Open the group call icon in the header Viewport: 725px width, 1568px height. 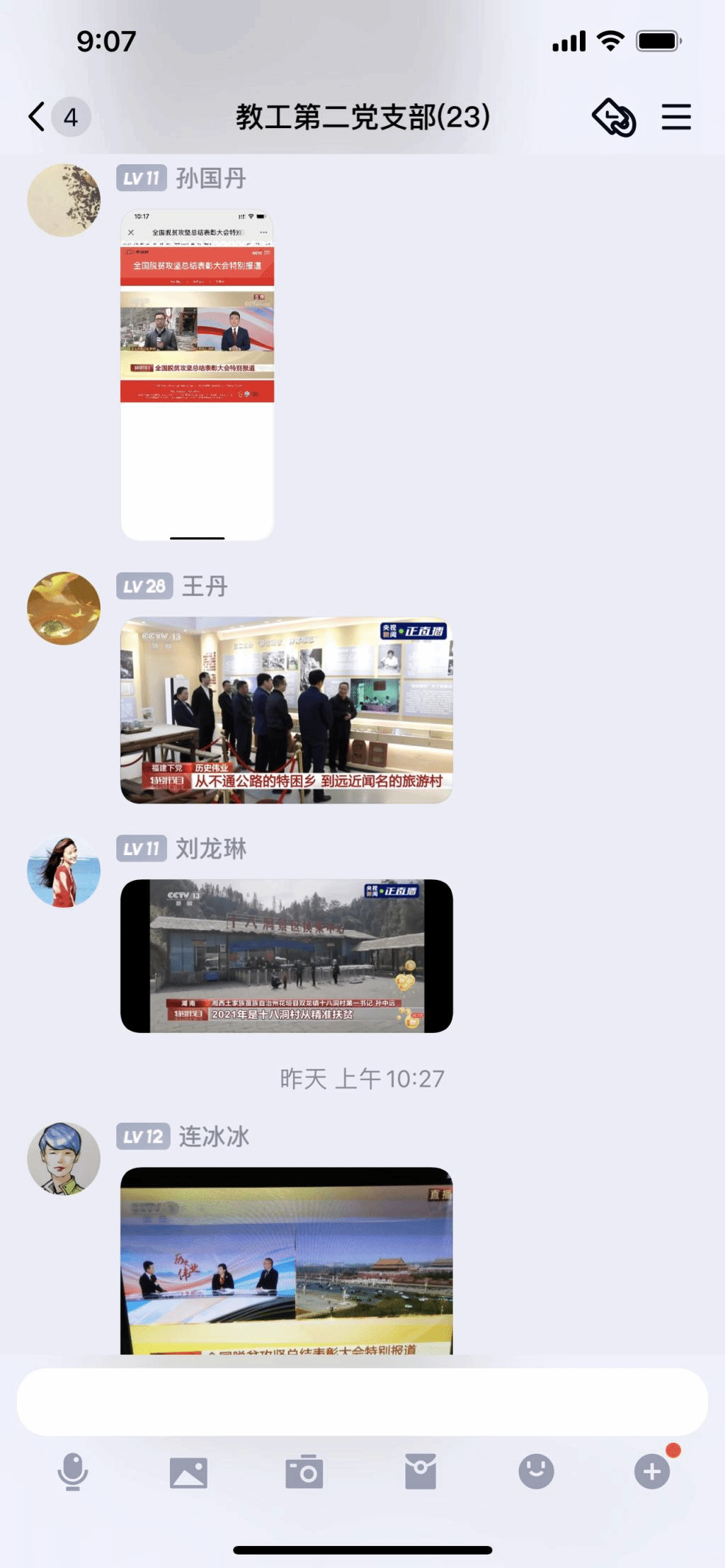point(613,117)
